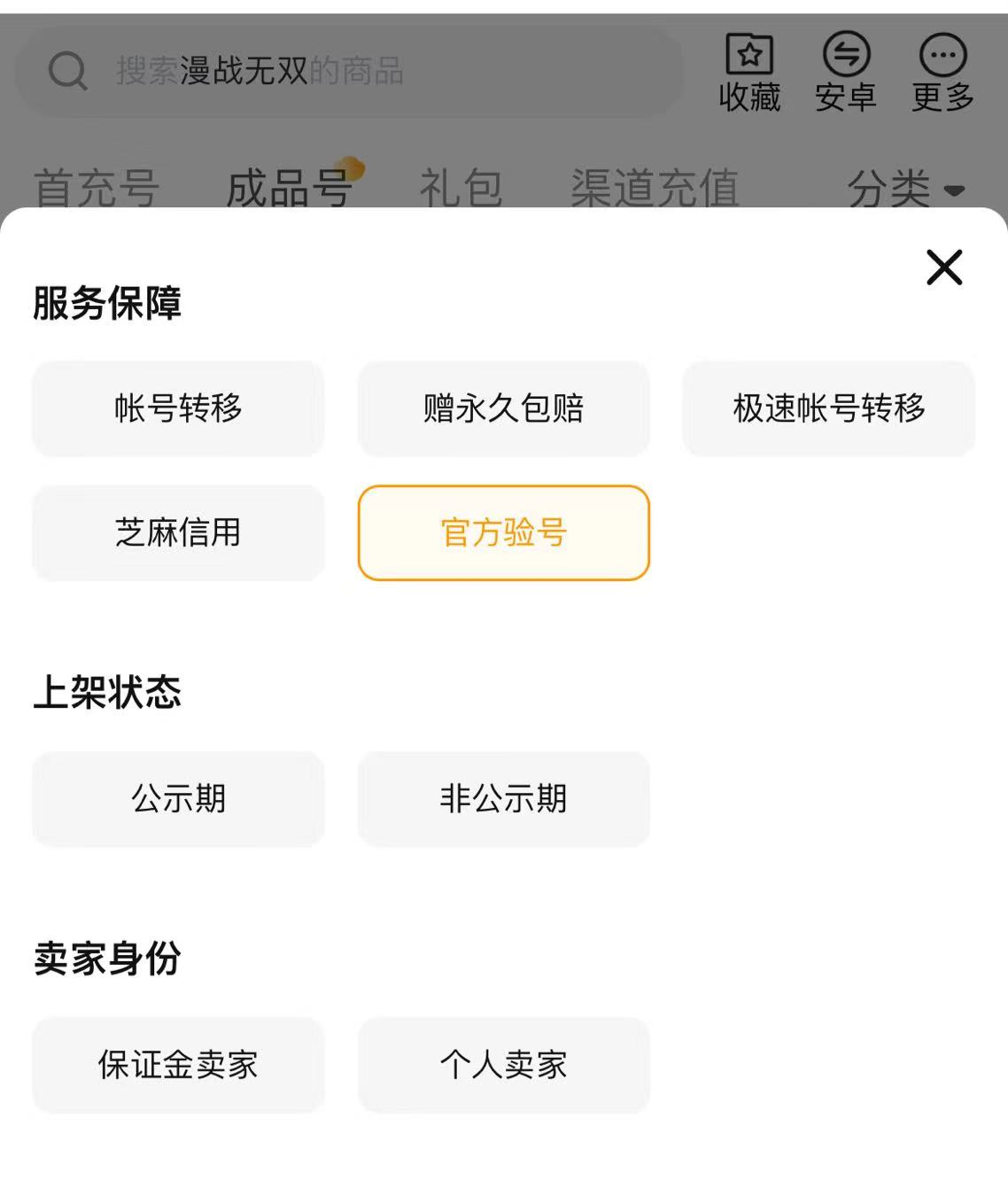Open the 收藏 favorites icon
The image size is (1008, 1188).
[749, 73]
